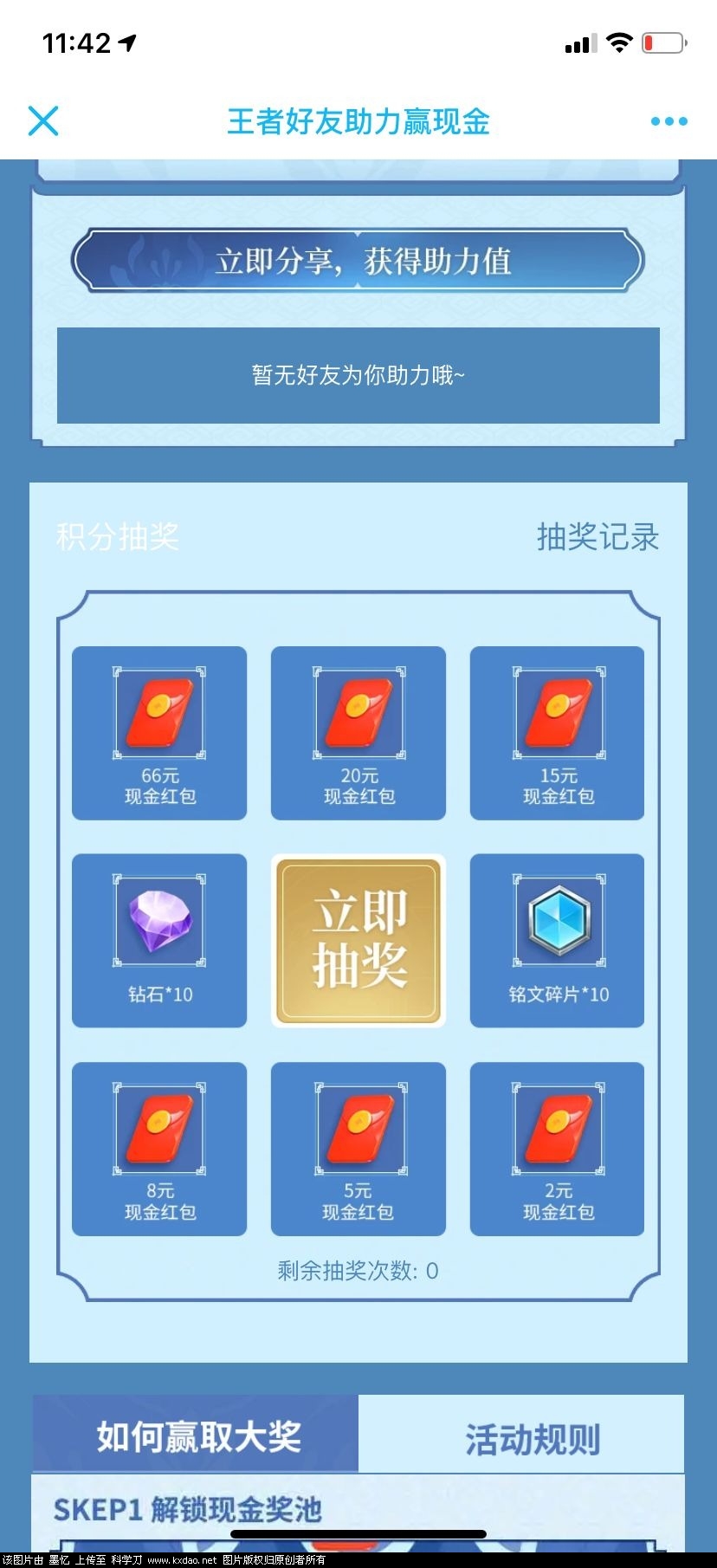Open the three-dot overflow menu
This screenshot has width=717, height=1568.
coord(669,121)
